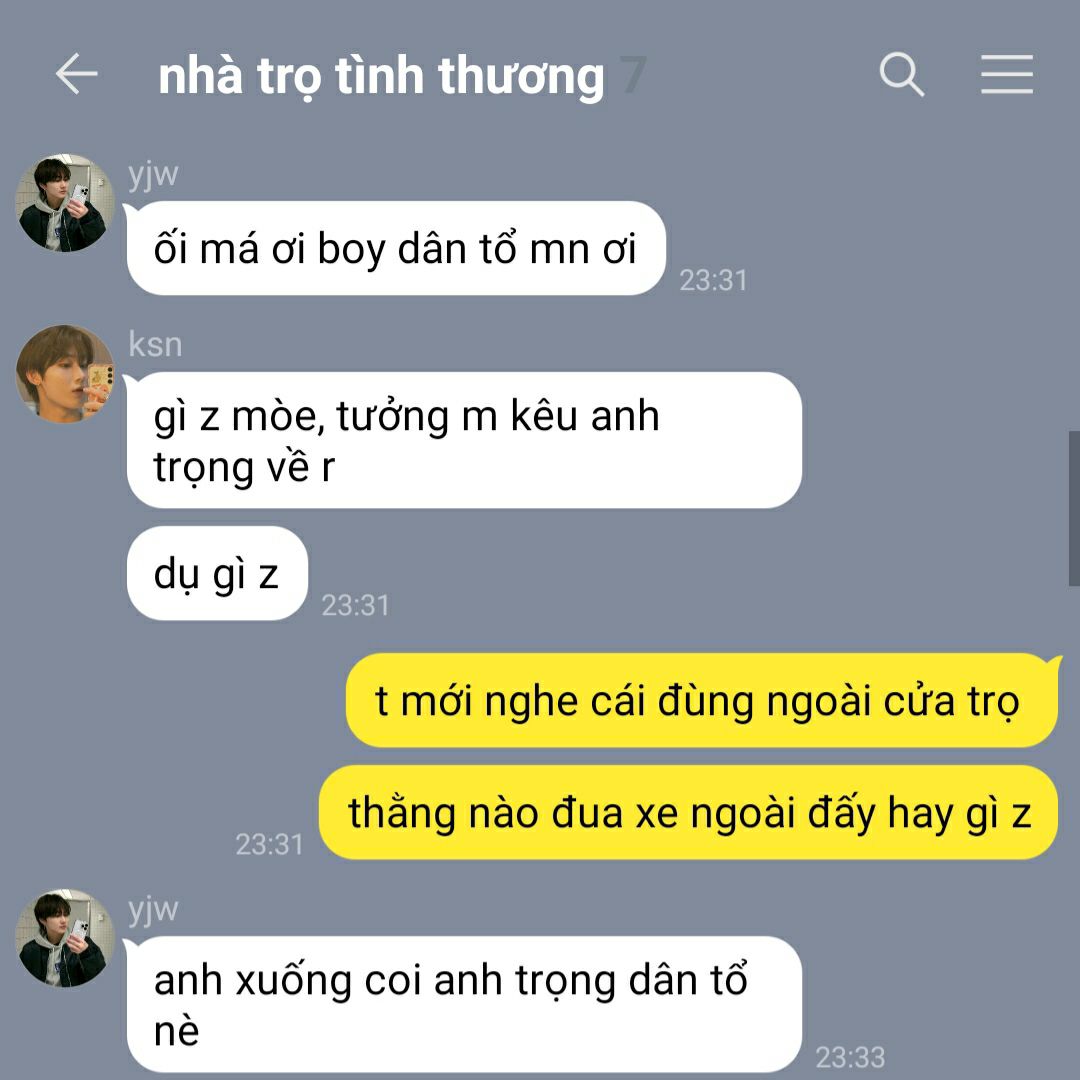Go back from the group chat

point(76,74)
